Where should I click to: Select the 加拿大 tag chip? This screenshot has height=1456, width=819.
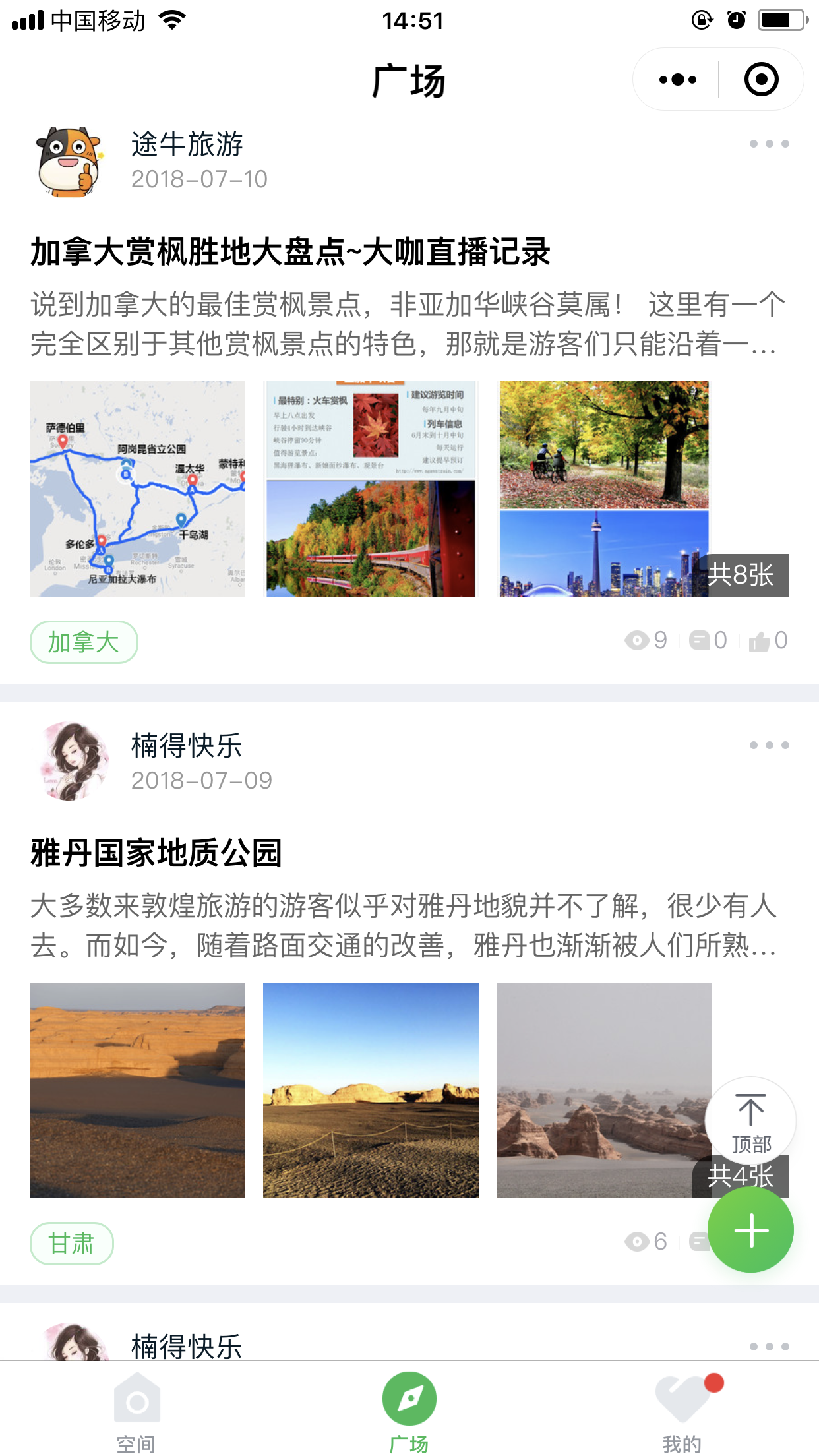click(x=84, y=642)
